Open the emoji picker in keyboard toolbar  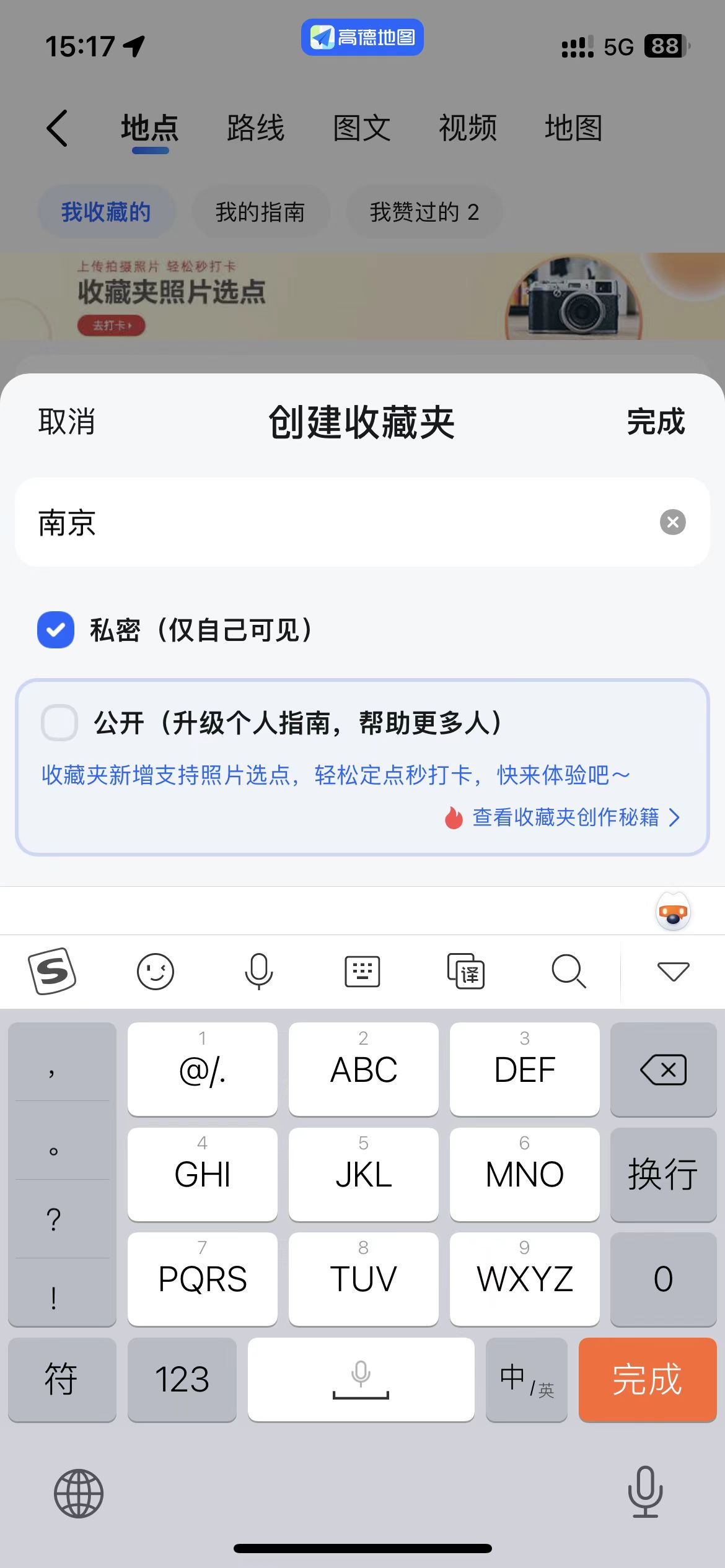155,971
